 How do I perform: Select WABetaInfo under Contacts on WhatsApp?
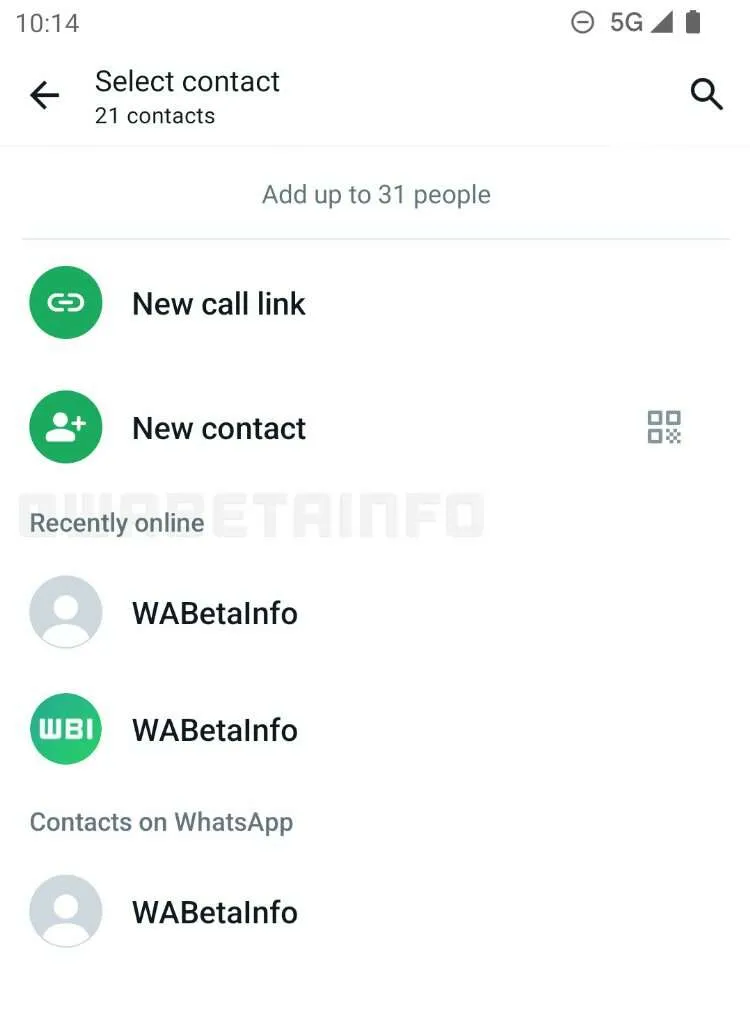[214, 912]
